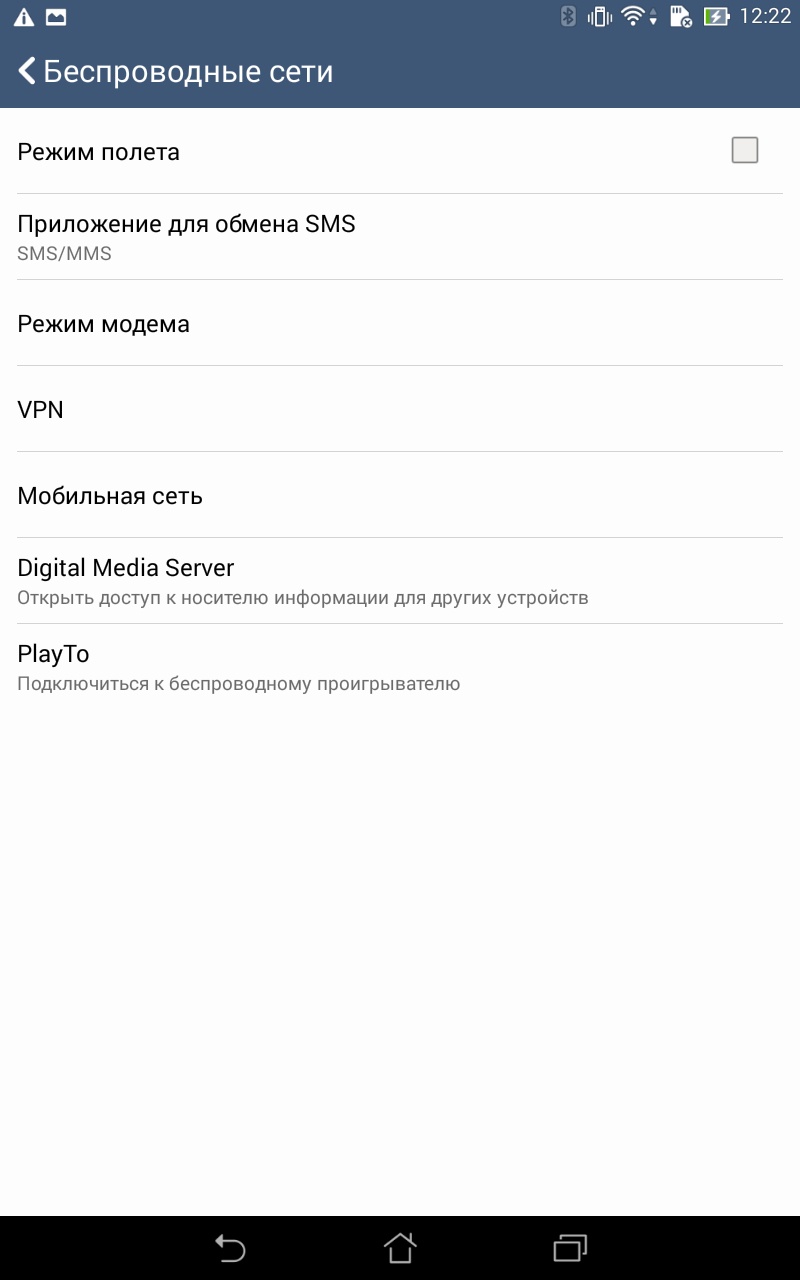This screenshot has width=800, height=1280.
Task: Open the recent apps button
Action: coord(570,1247)
